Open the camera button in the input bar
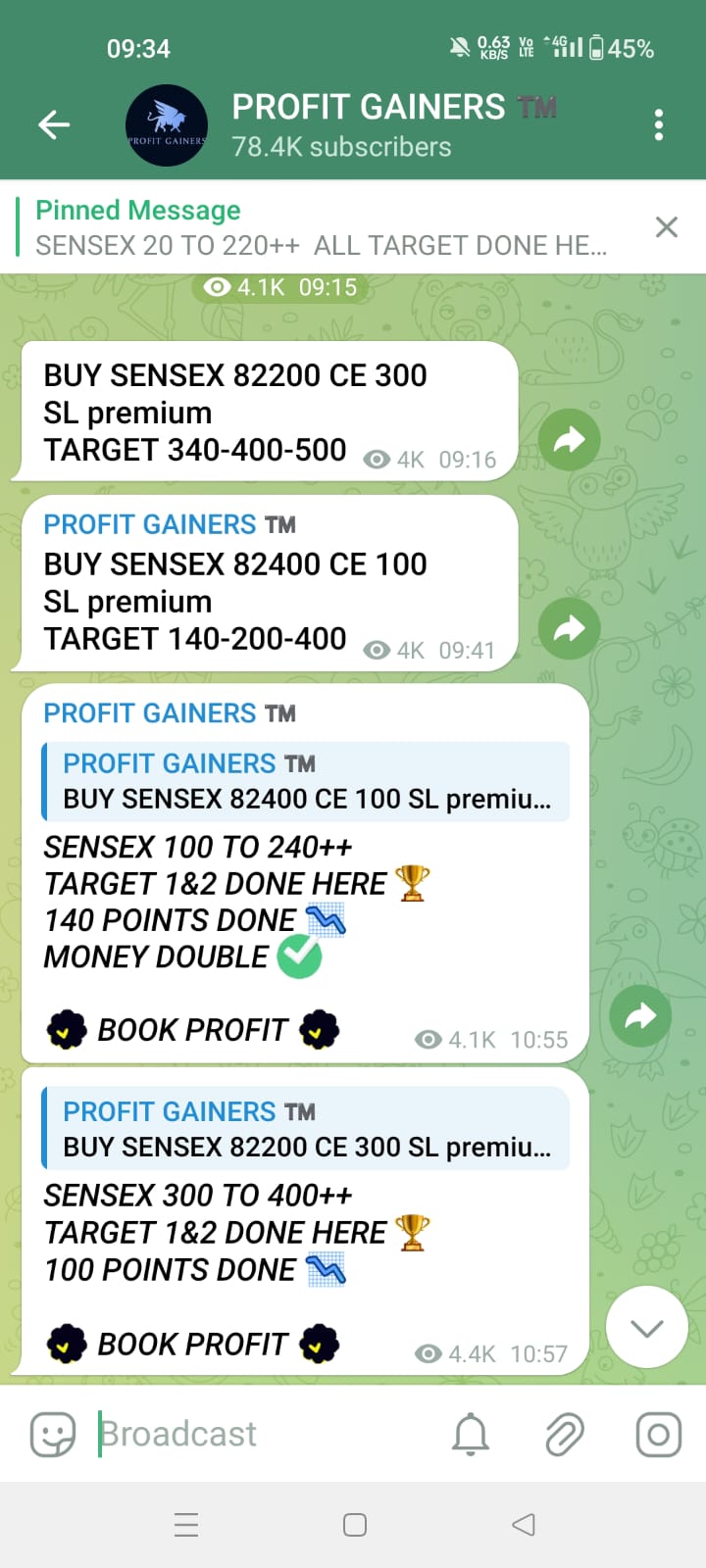The width and height of the screenshot is (706, 1568). pyautogui.click(x=659, y=1435)
